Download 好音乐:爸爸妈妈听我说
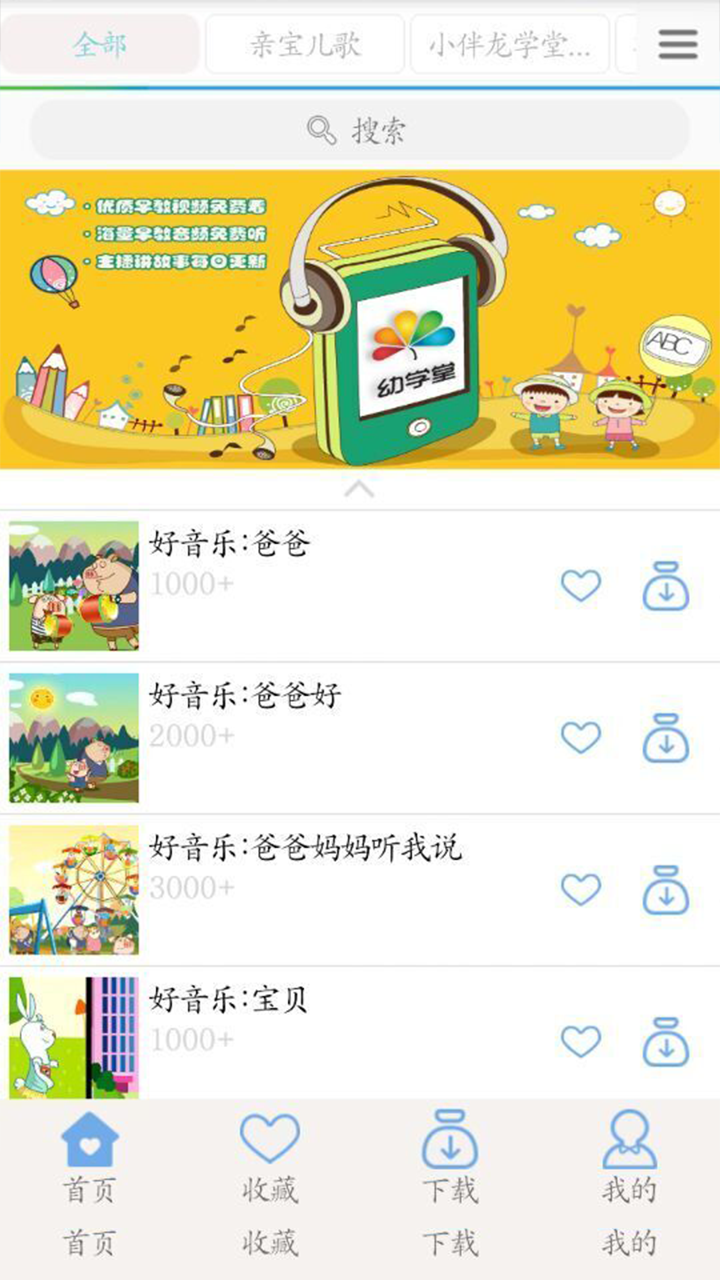720x1280 pixels. pos(666,890)
